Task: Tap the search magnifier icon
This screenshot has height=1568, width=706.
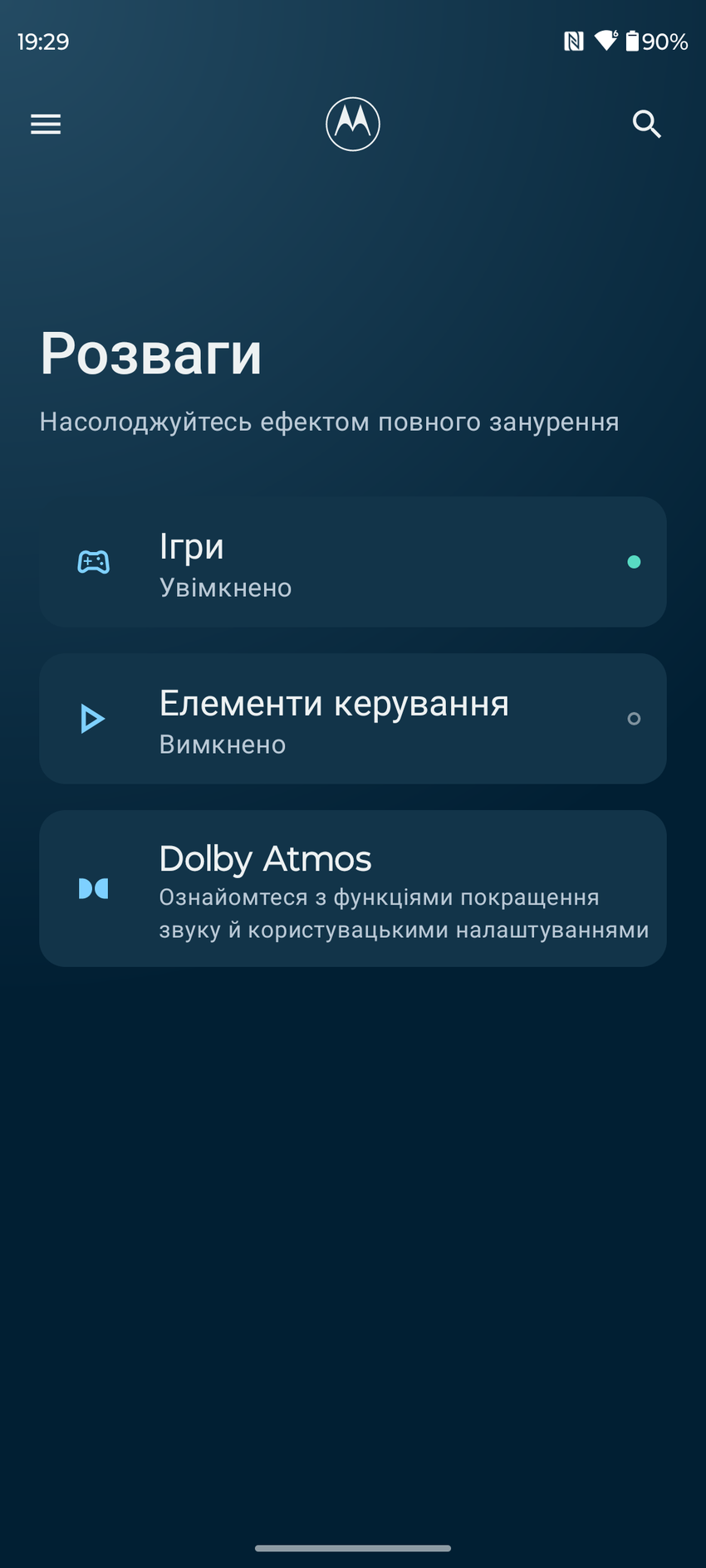Action: [x=646, y=125]
